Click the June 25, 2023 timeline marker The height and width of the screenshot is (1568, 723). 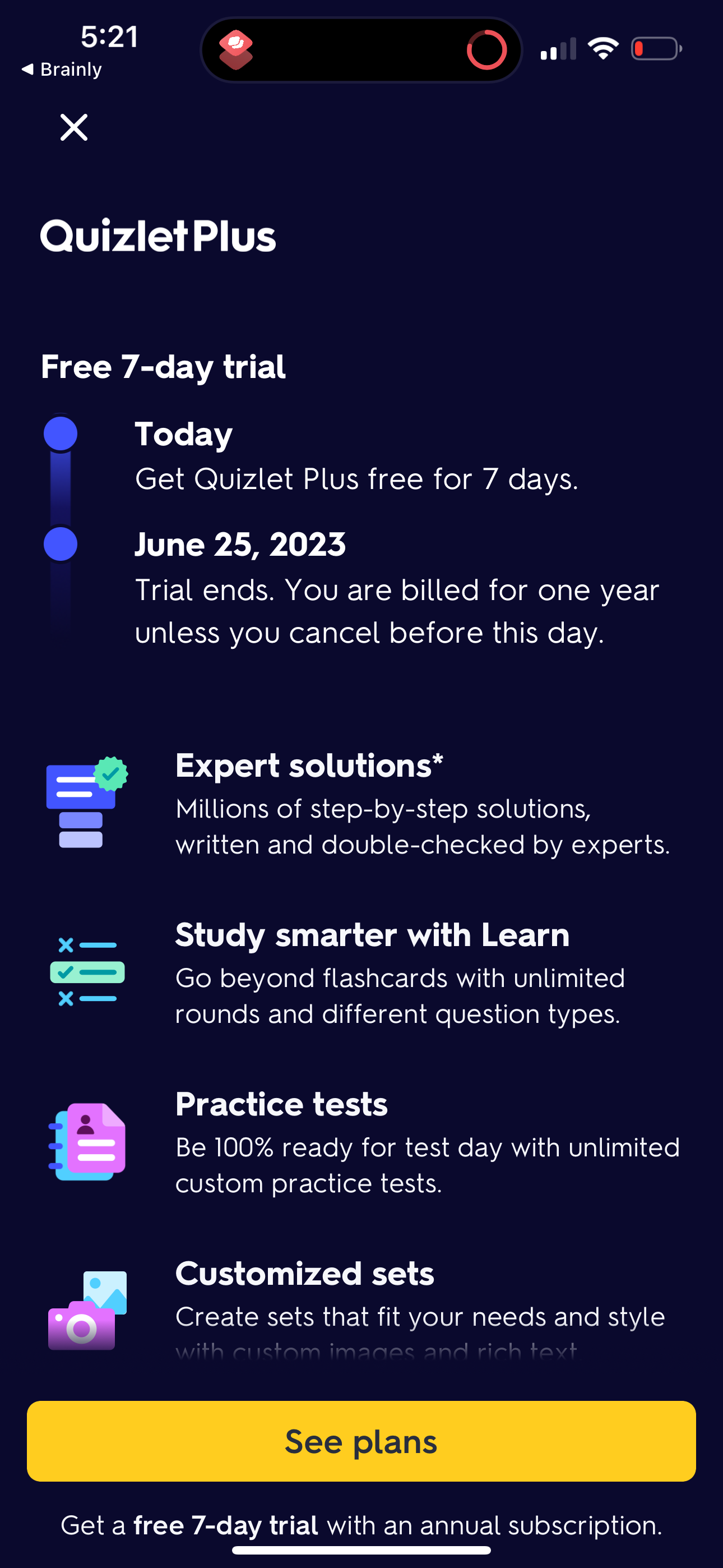(61, 541)
